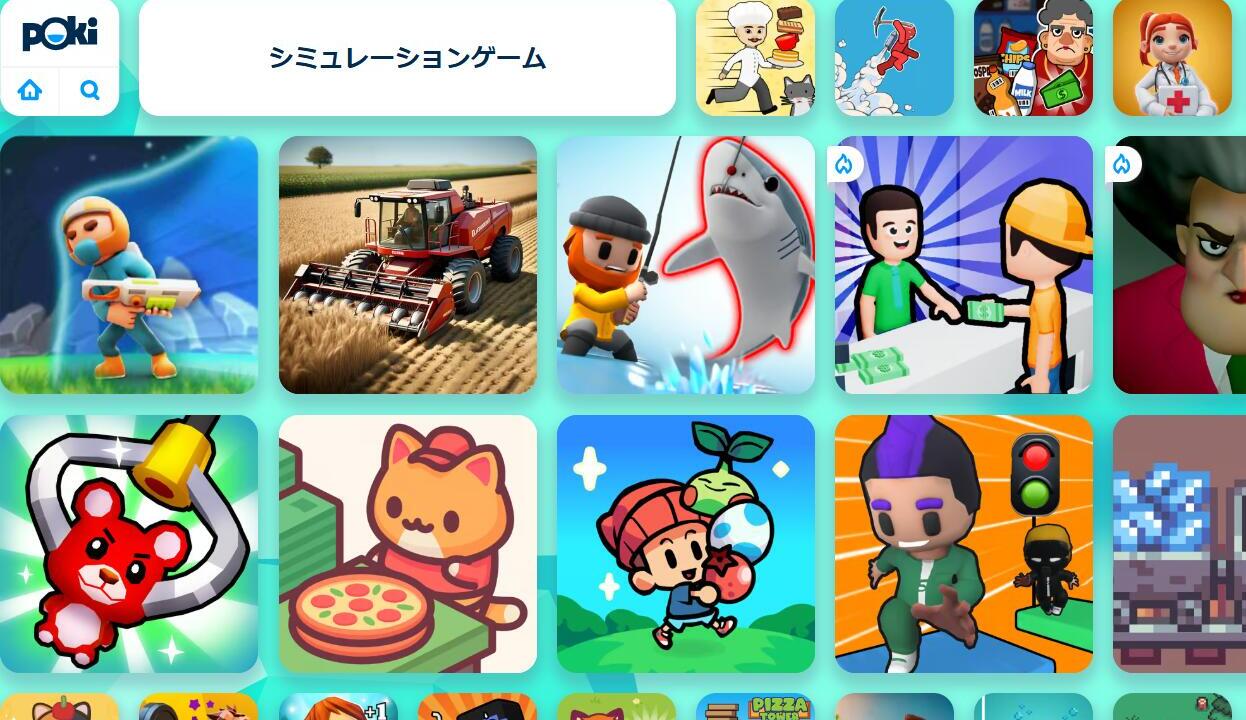Launch the kid carrying fruits and egg game
The image size is (1246, 720).
pyautogui.click(x=686, y=544)
